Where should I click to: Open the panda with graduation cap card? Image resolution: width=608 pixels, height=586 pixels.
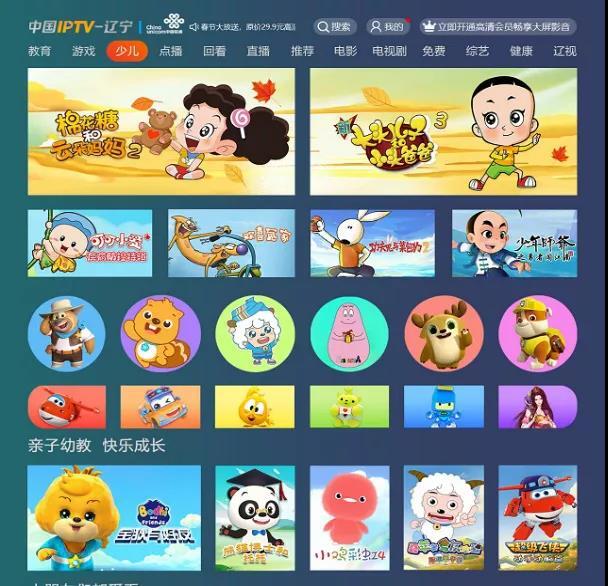click(254, 517)
